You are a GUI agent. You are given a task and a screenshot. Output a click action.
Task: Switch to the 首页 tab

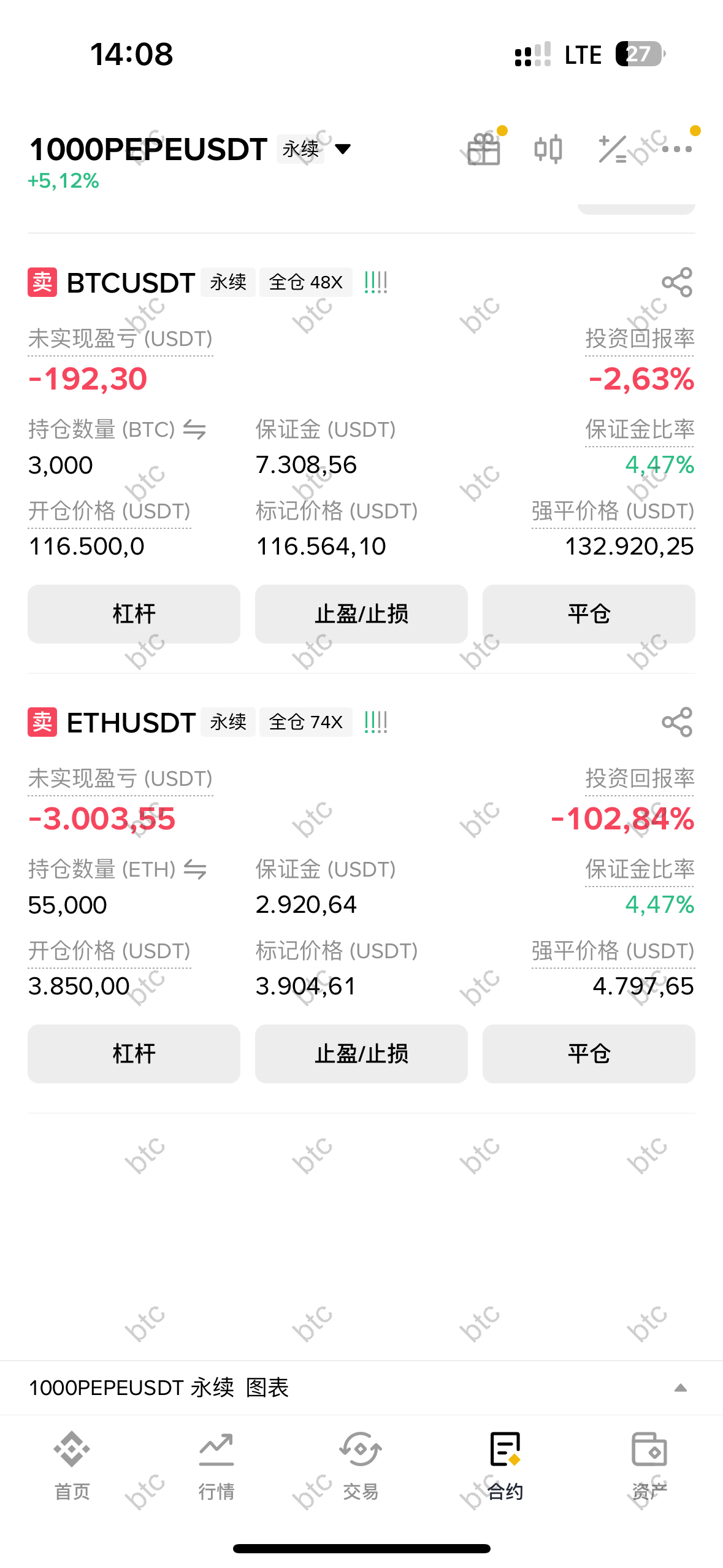(72, 1465)
